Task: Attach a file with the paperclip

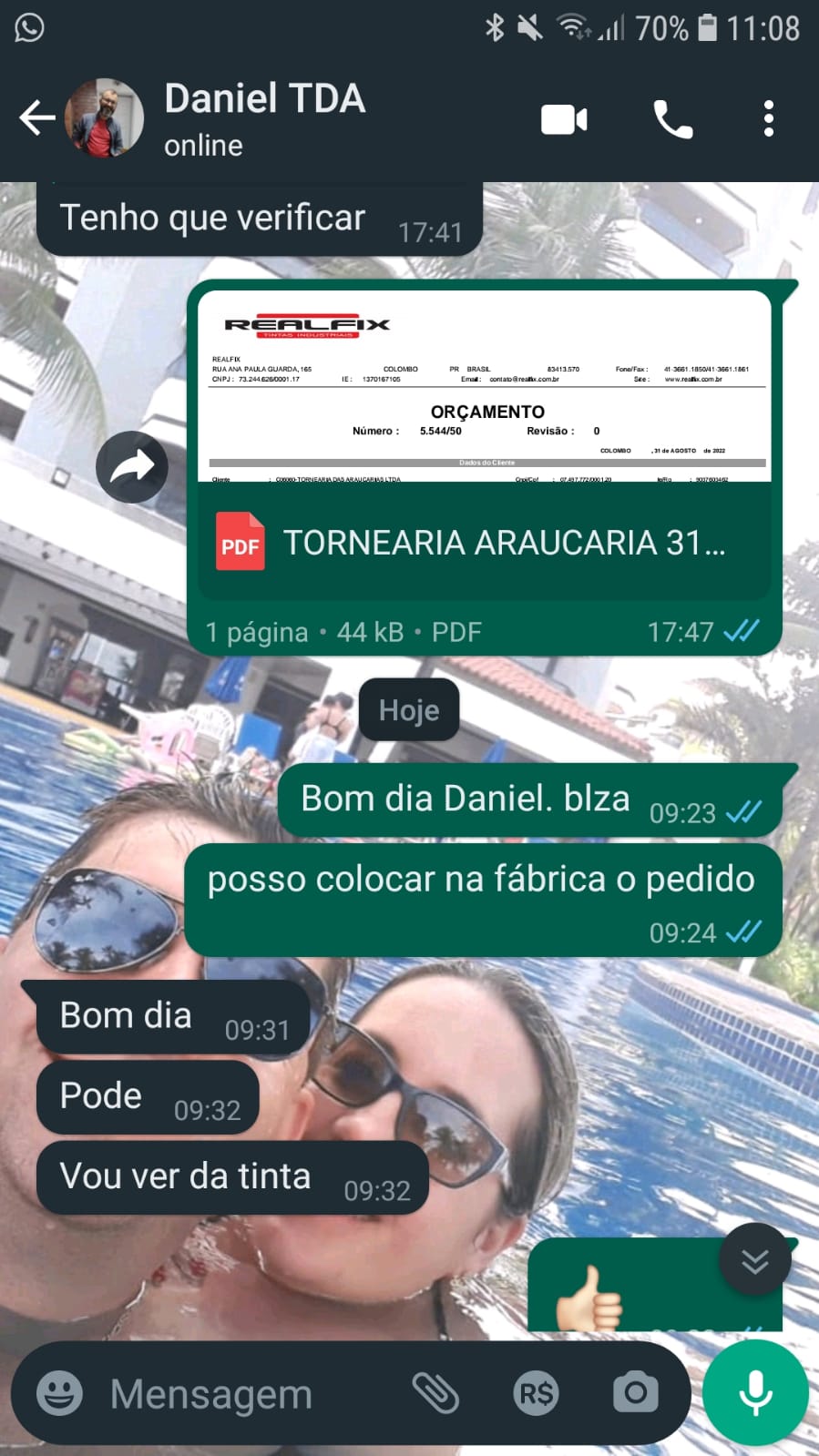Action: click(x=435, y=1393)
